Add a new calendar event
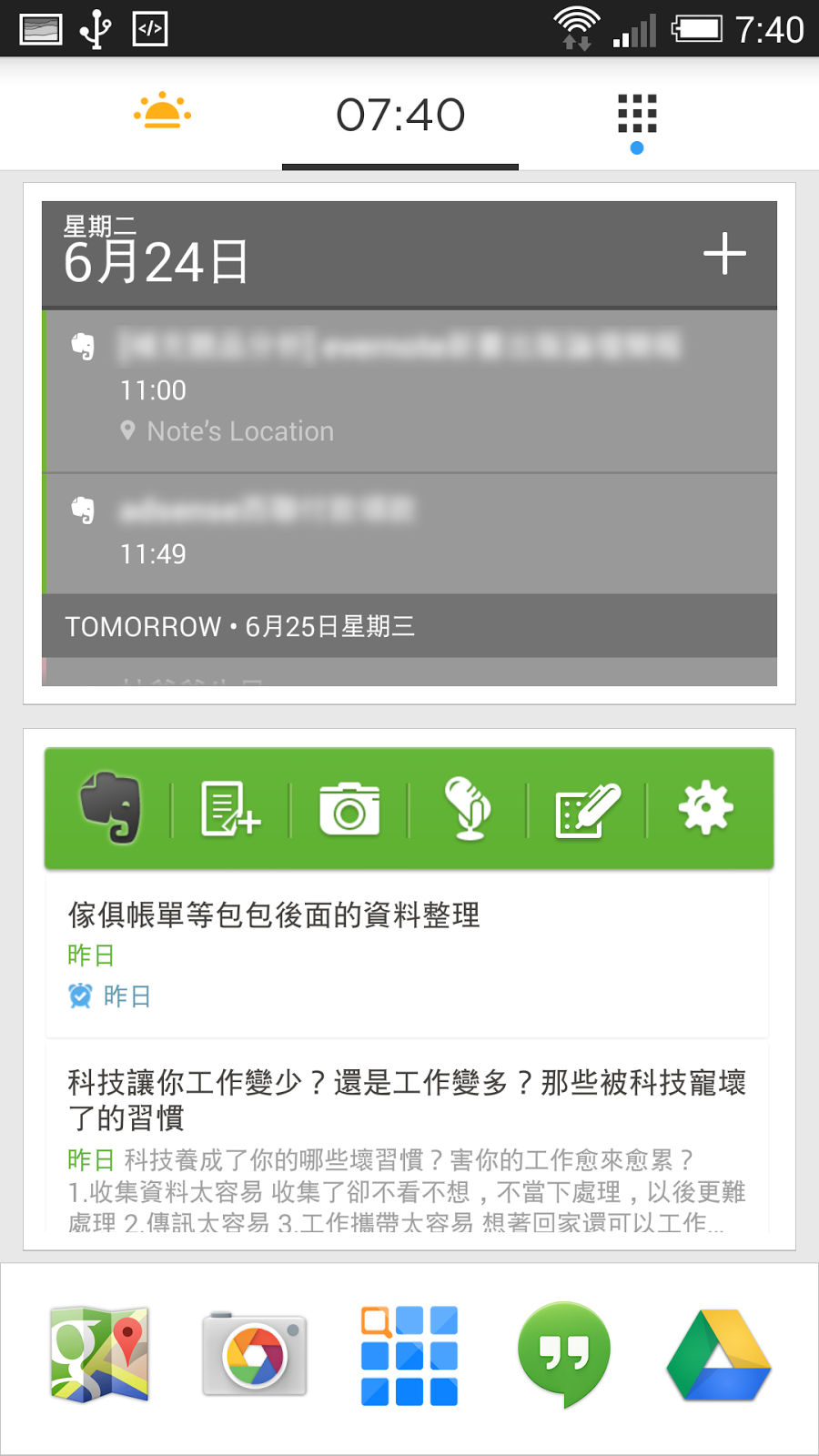Image resolution: width=819 pixels, height=1456 pixels. pos(724,254)
